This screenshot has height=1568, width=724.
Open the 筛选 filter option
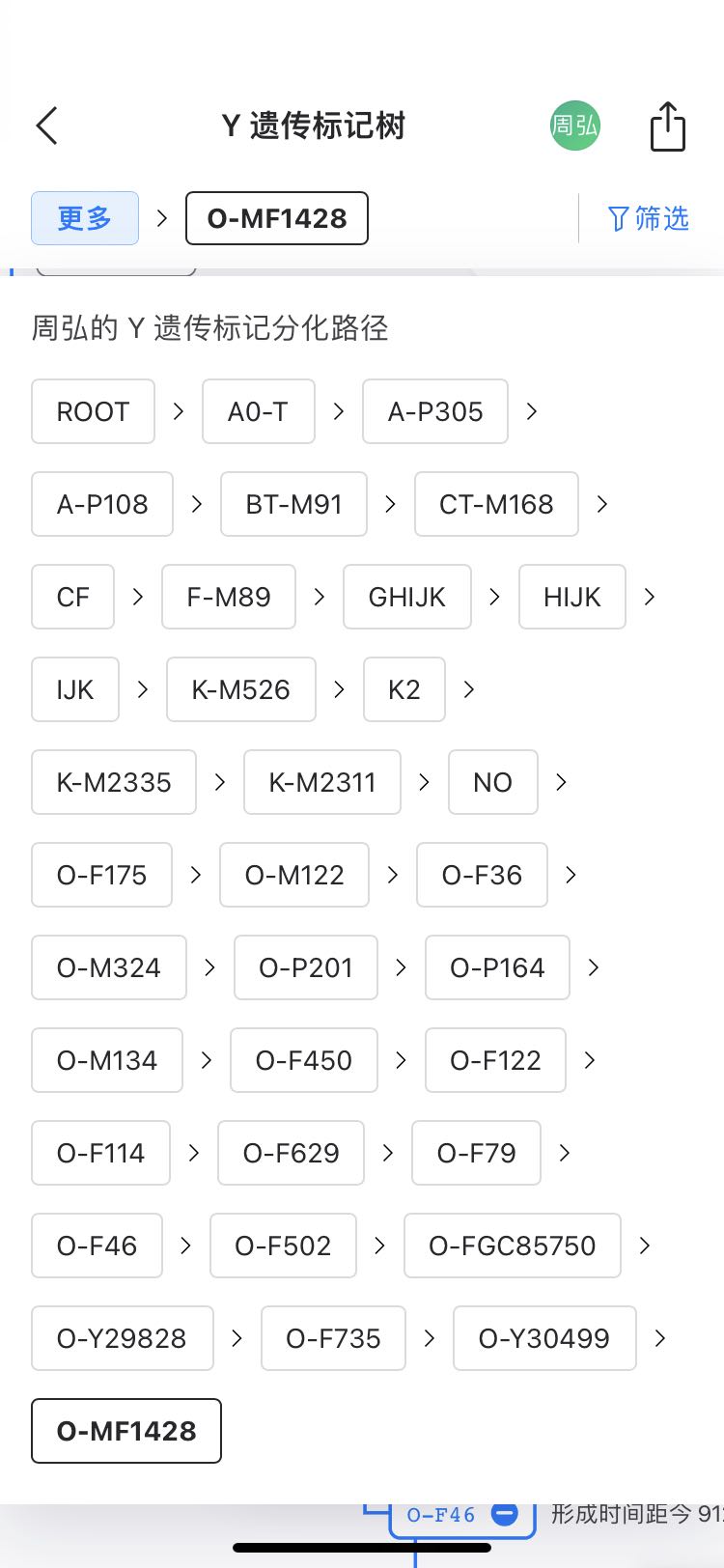tap(649, 218)
